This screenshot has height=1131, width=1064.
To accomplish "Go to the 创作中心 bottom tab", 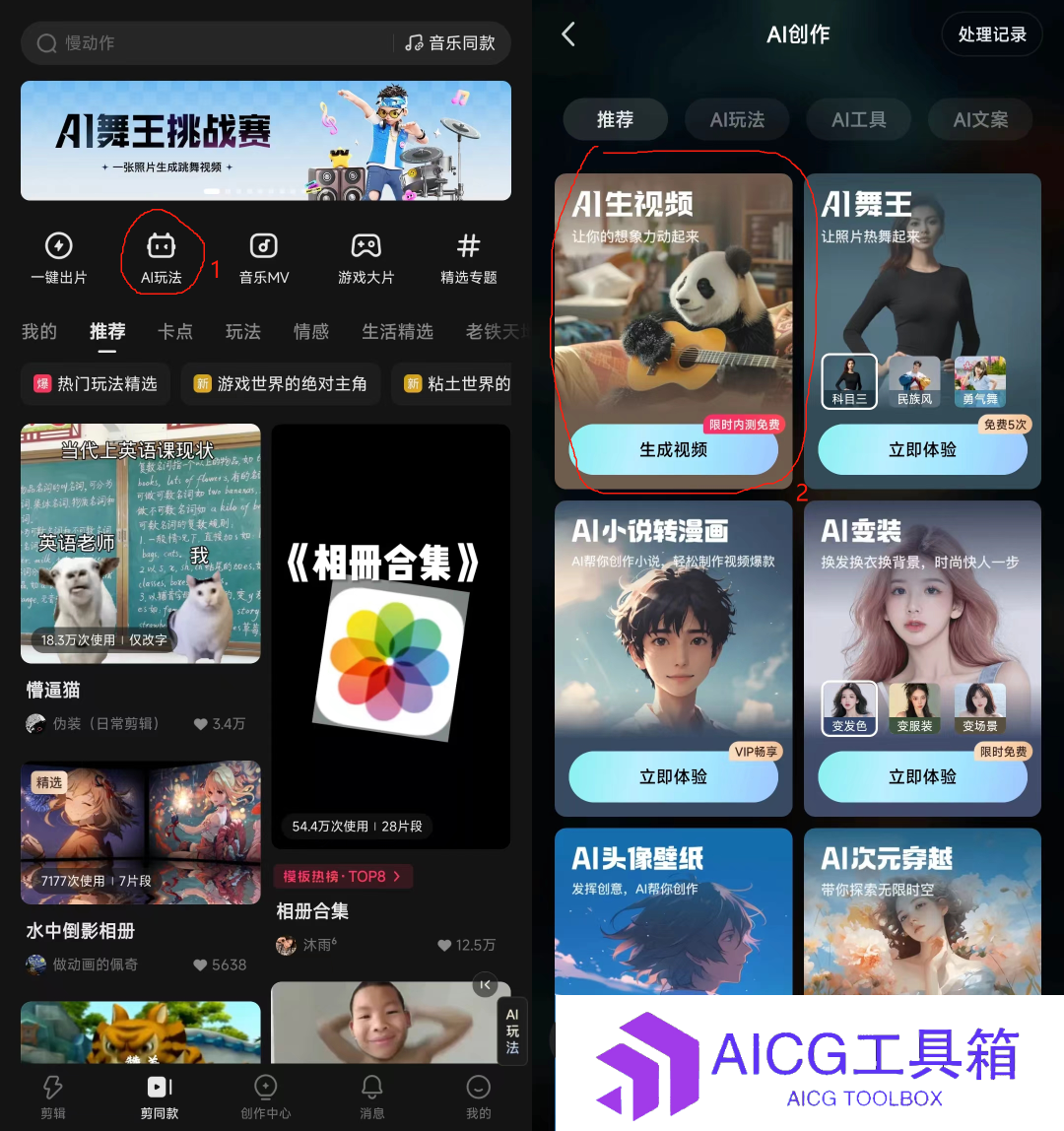I will point(265,1097).
